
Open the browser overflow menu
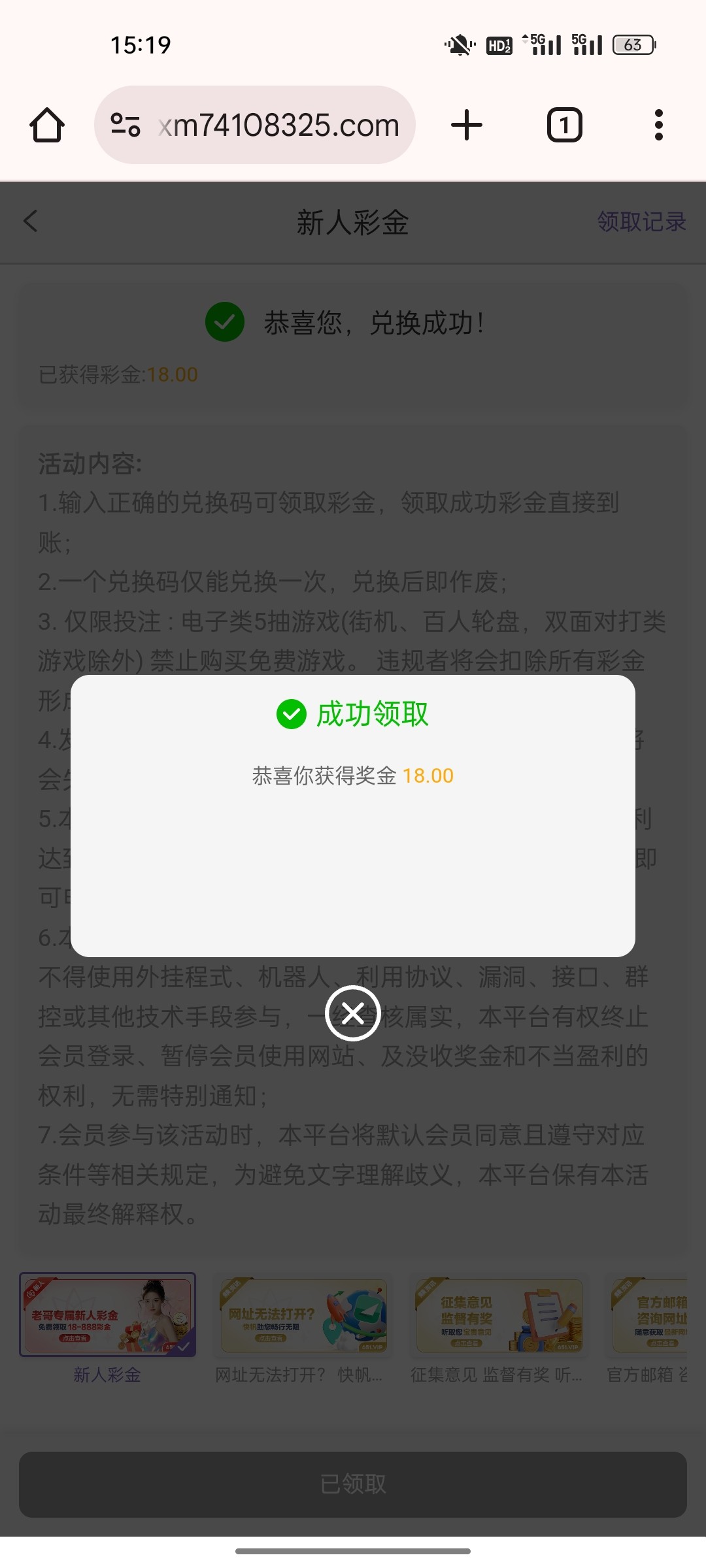tap(659, 125)
